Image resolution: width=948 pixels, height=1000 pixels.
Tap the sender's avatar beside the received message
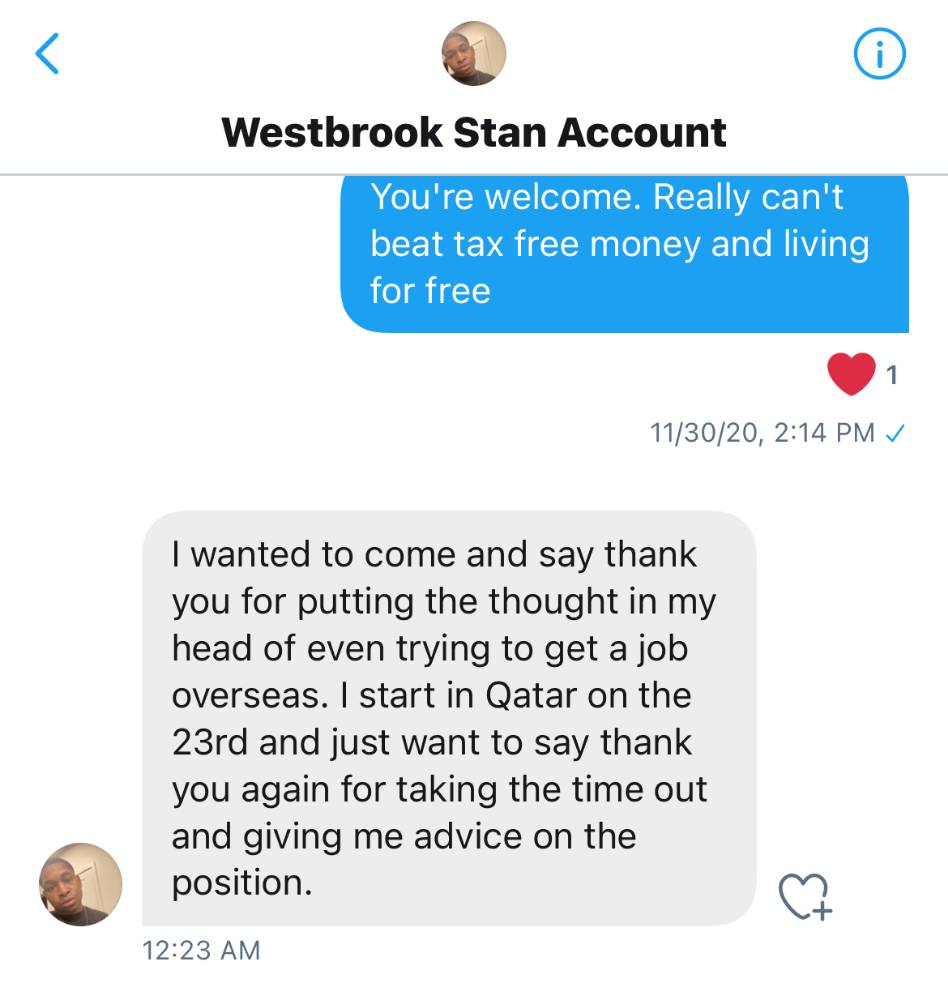point(80,884)
